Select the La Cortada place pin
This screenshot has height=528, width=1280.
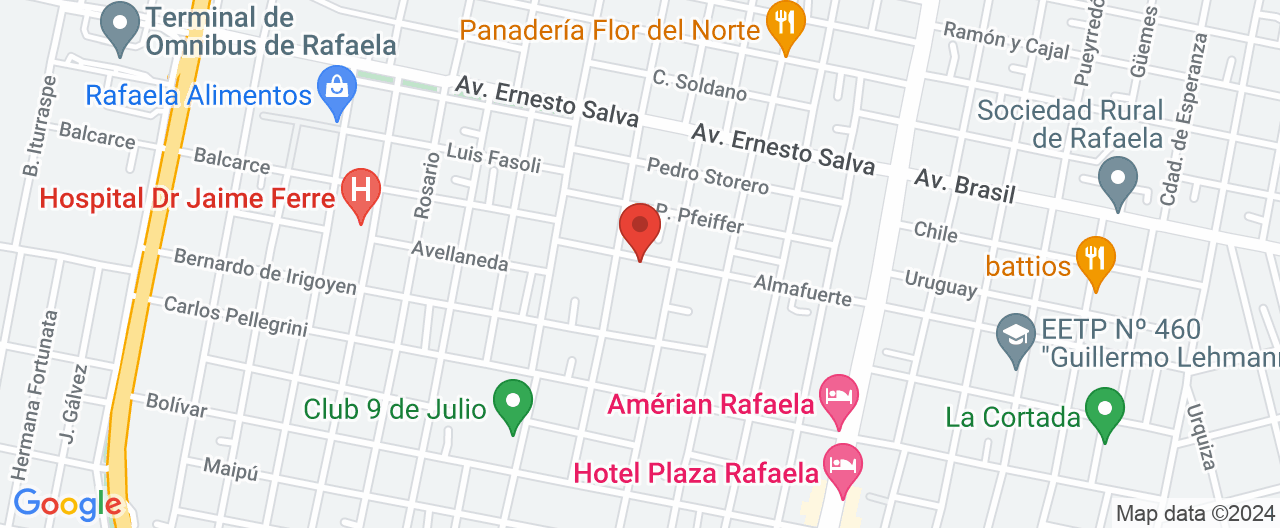[x=1105, y=411]
